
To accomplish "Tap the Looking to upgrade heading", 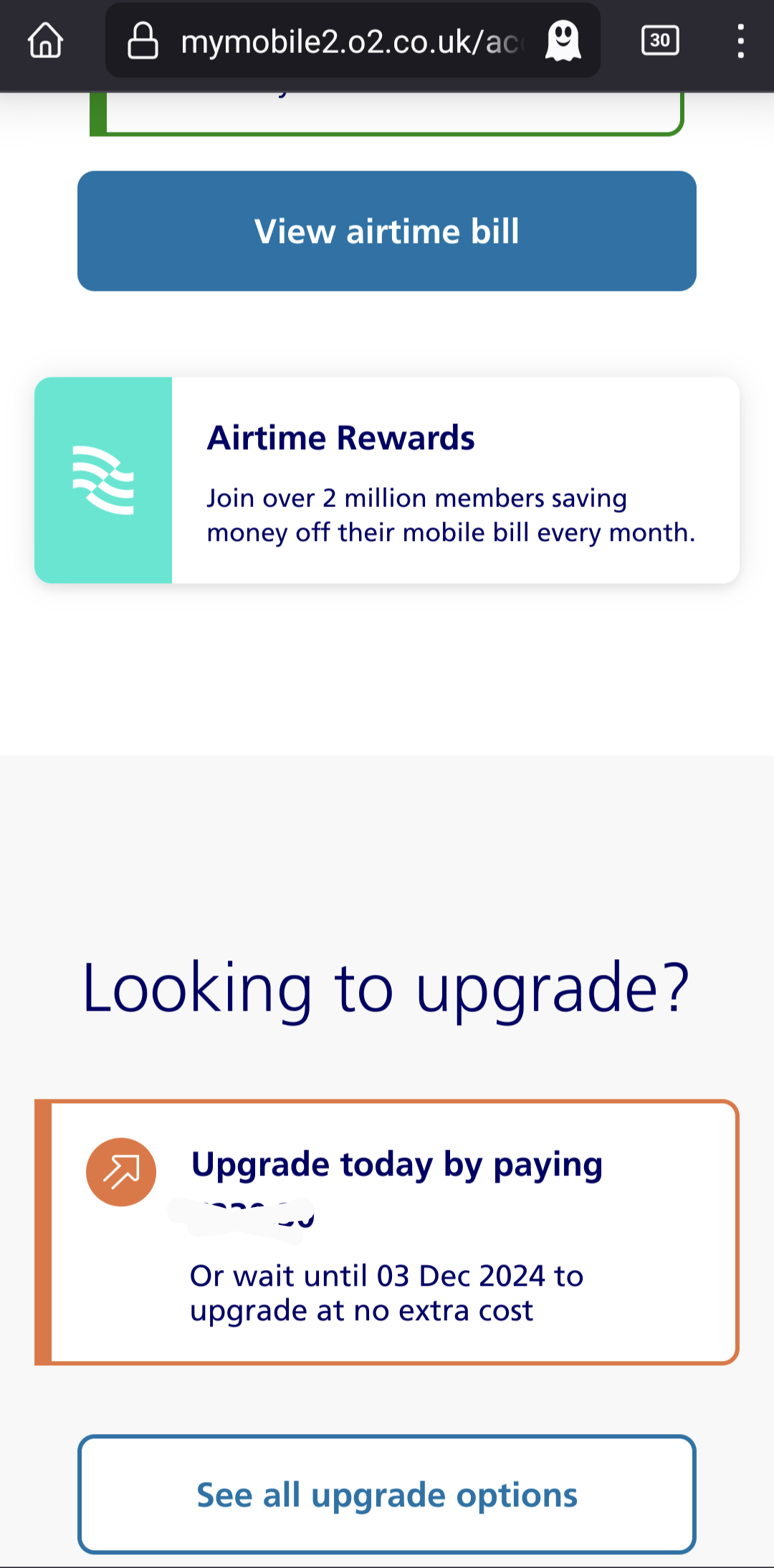I will pos(387,989).
